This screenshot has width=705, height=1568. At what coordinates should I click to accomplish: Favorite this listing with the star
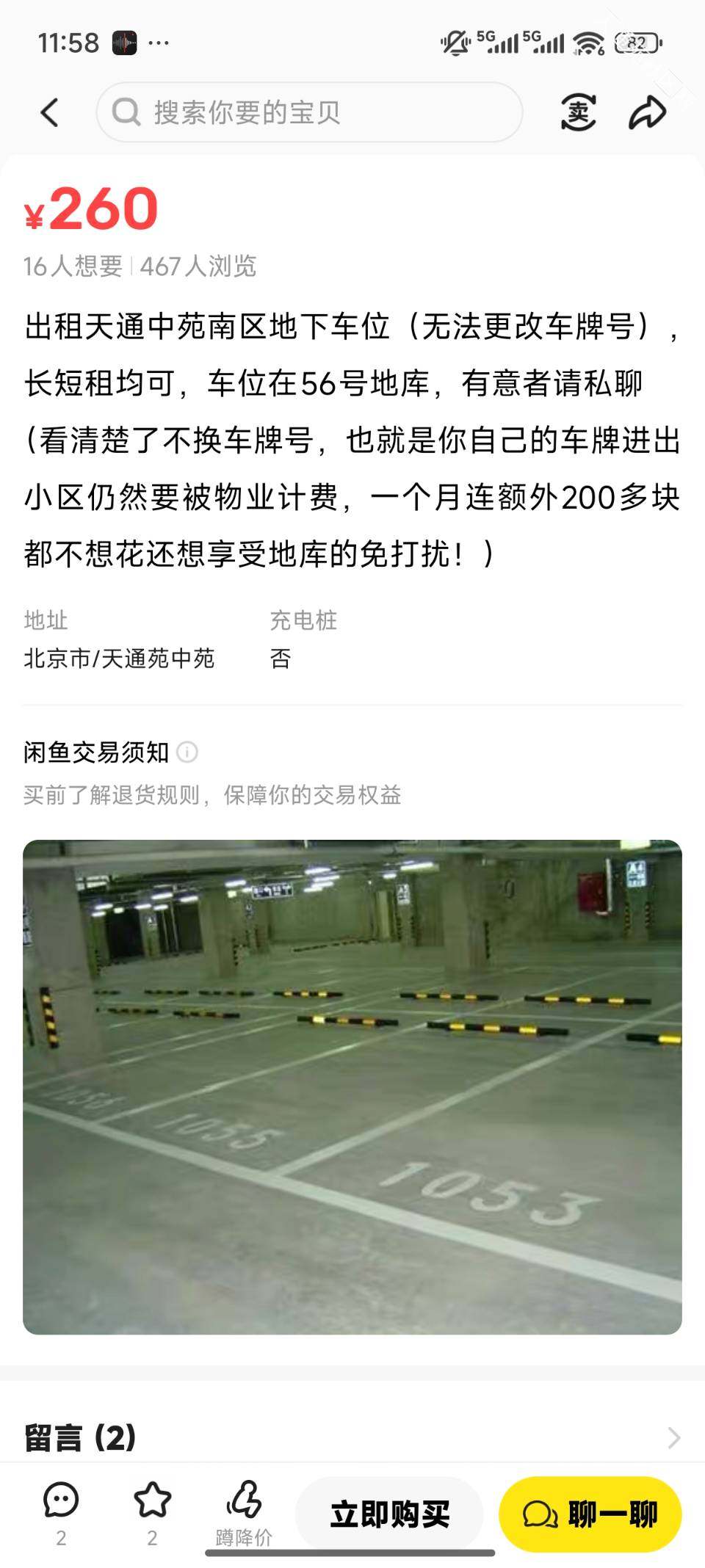[152, 1509]
